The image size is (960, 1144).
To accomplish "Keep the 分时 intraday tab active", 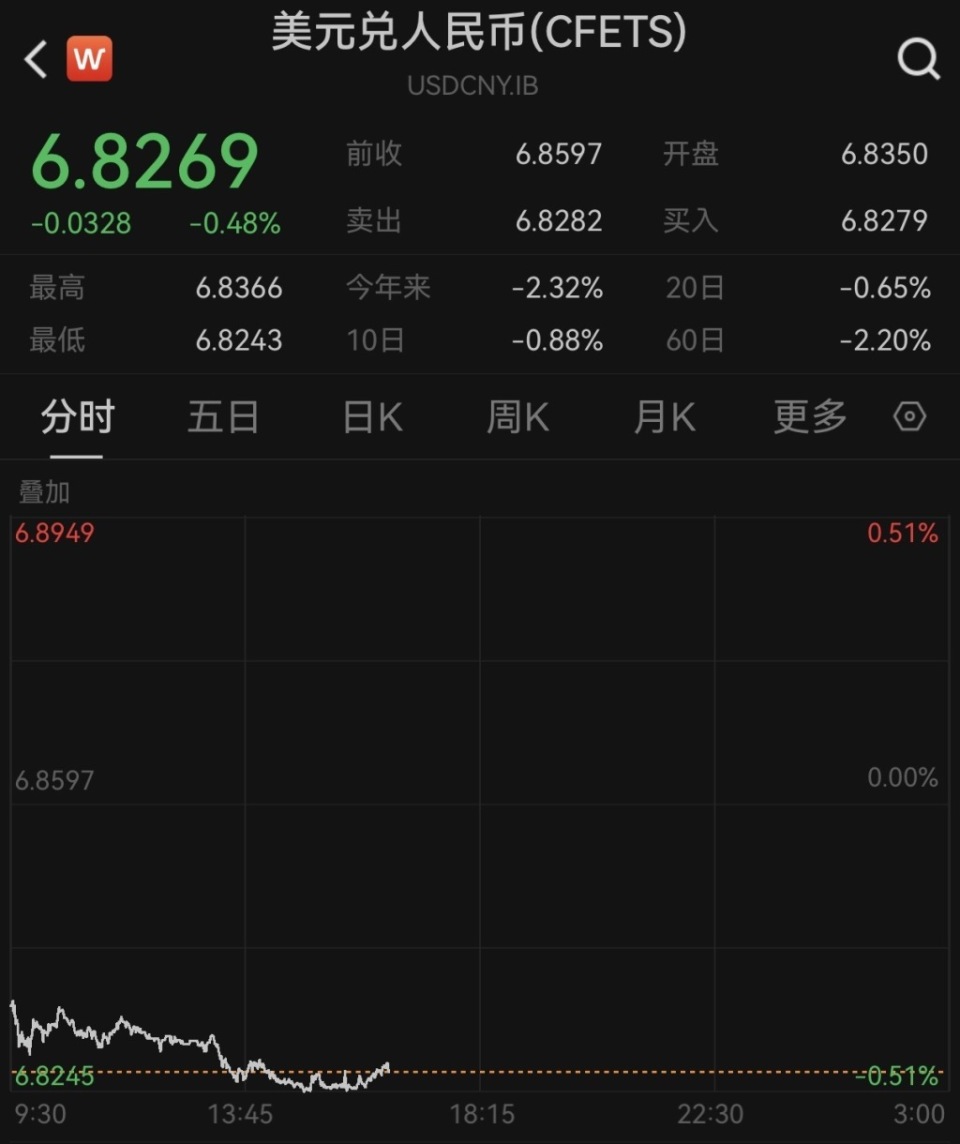I will coord(77,417).
